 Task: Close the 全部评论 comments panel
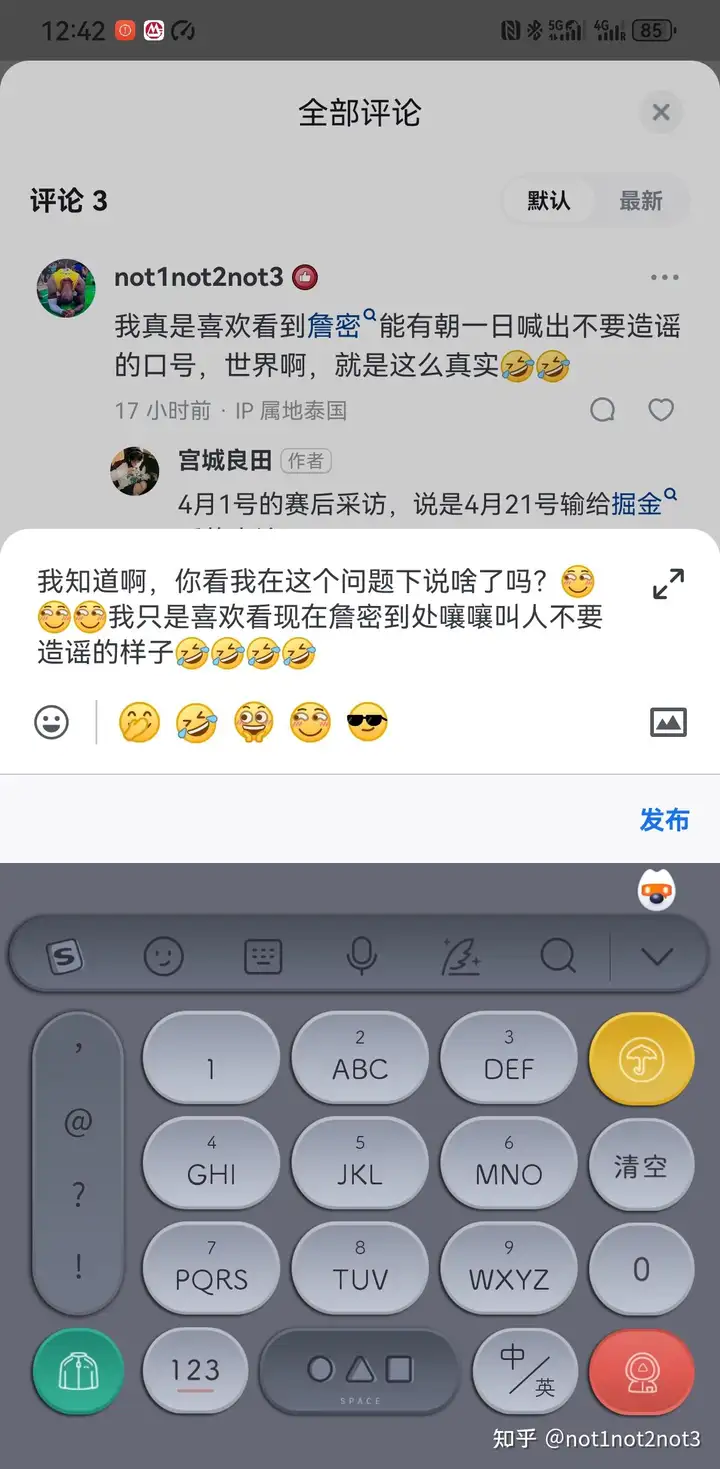(x=661, y=112)
